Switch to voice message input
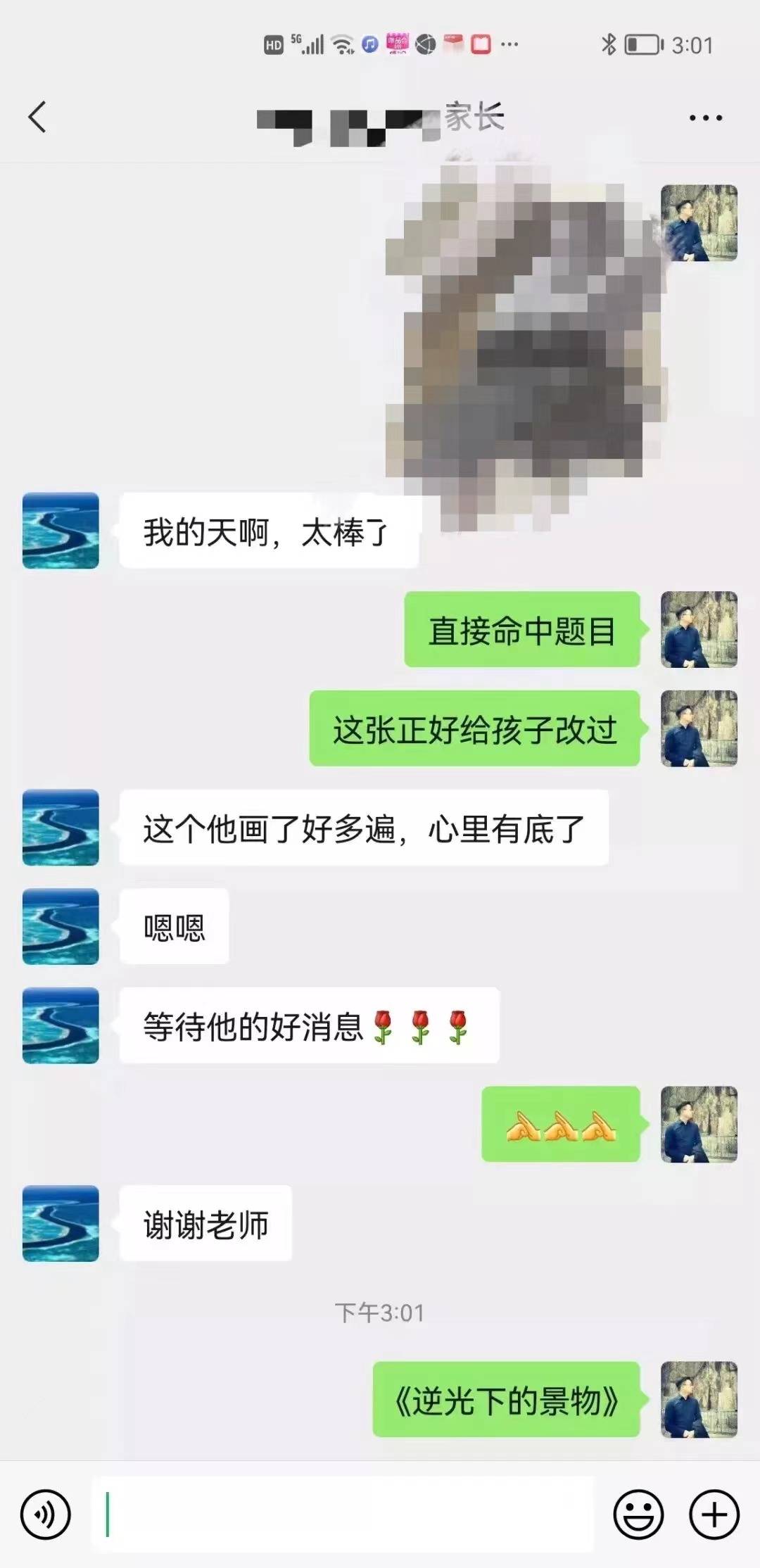760x1568 pixels. (x=46, y=1514)
